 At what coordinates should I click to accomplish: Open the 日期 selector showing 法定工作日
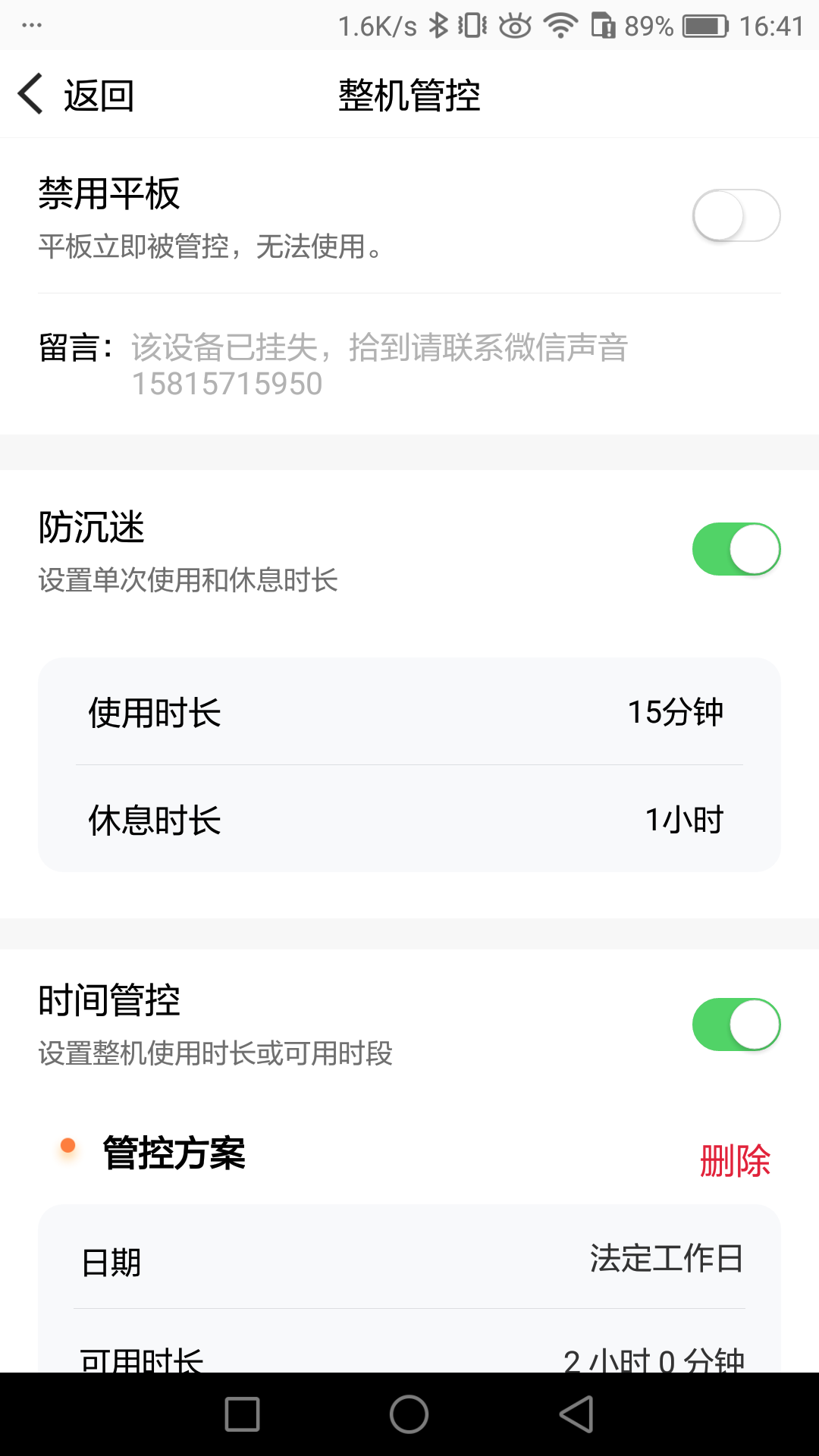click(x=409, y=1260)
